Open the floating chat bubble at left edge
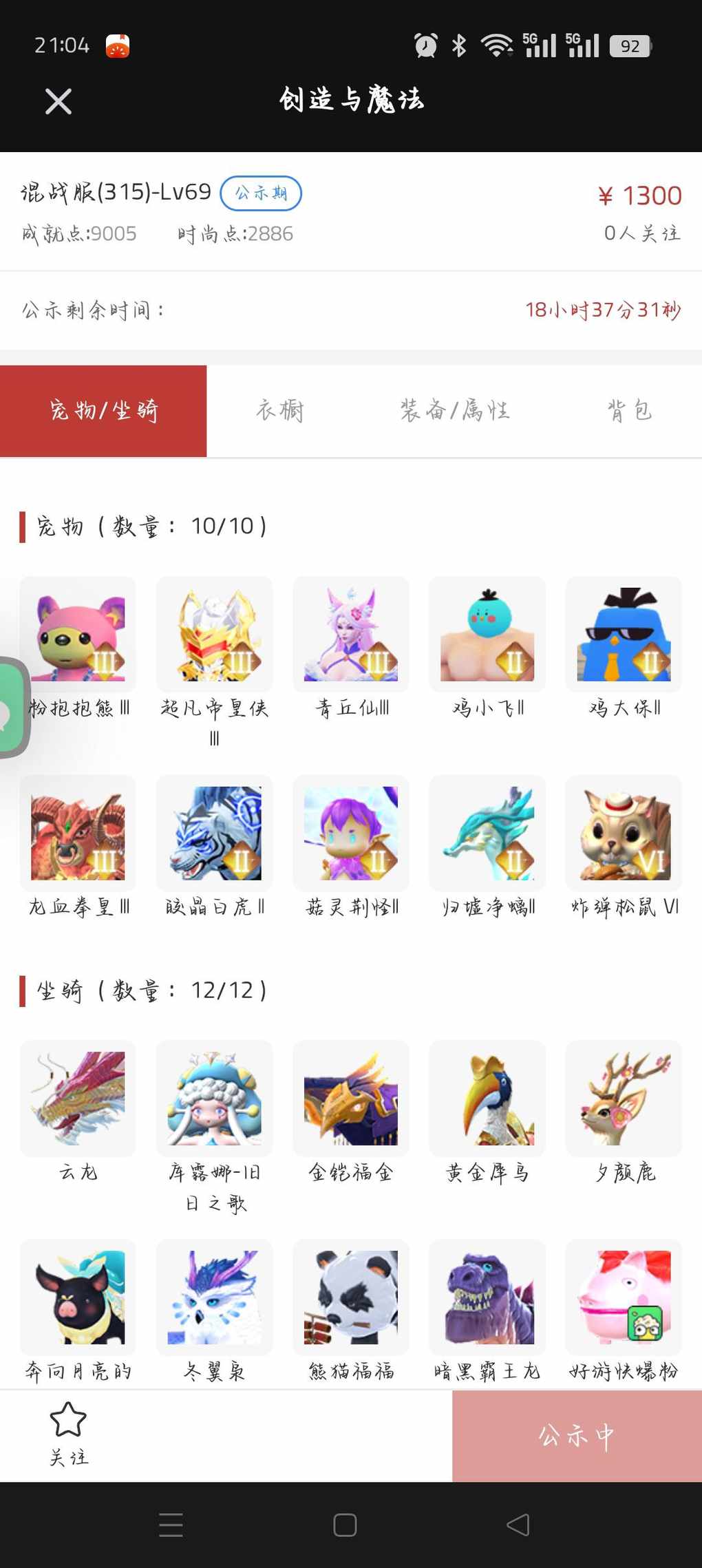 coord(10,708)
